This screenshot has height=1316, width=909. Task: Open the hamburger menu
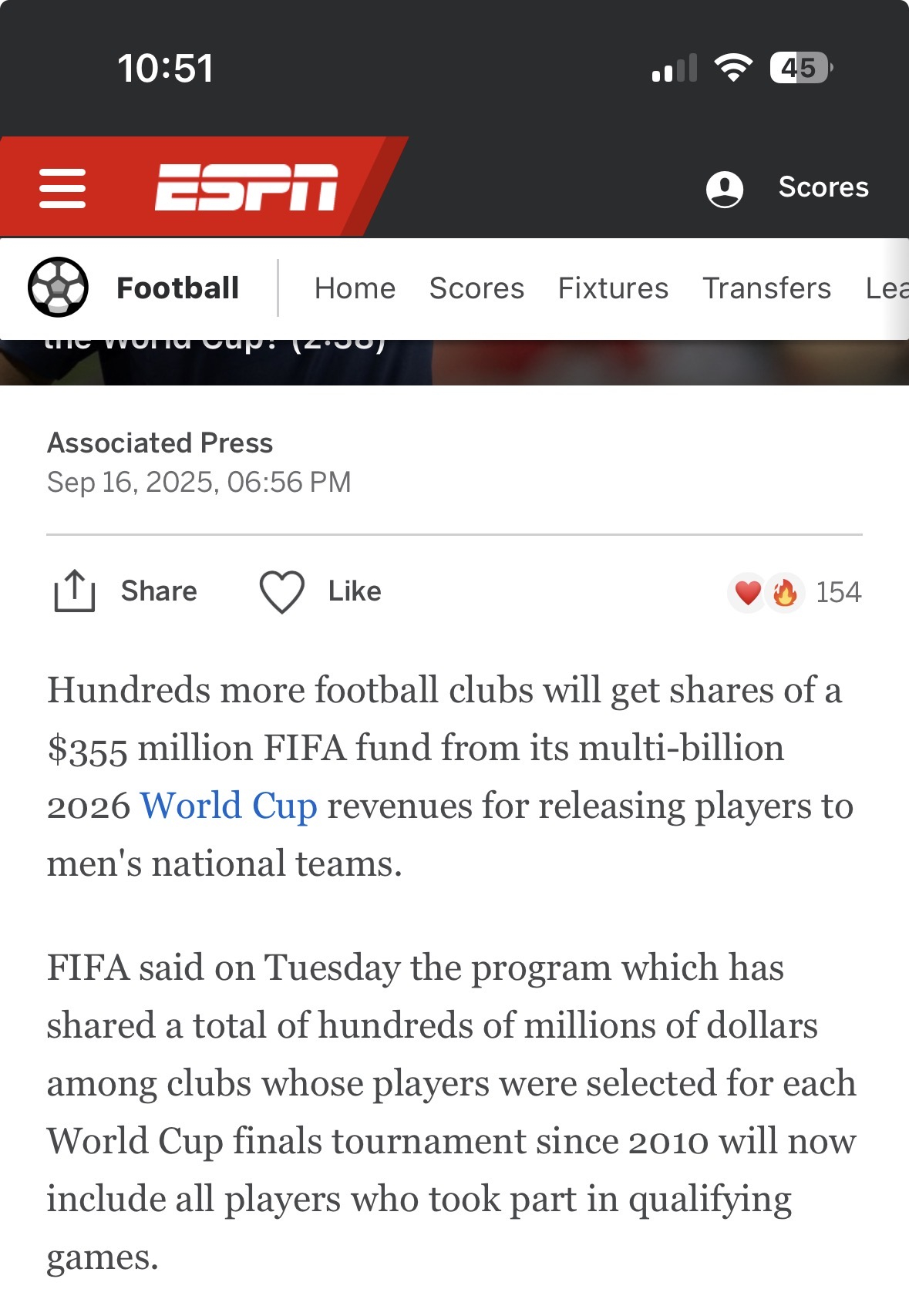(62, 188)
